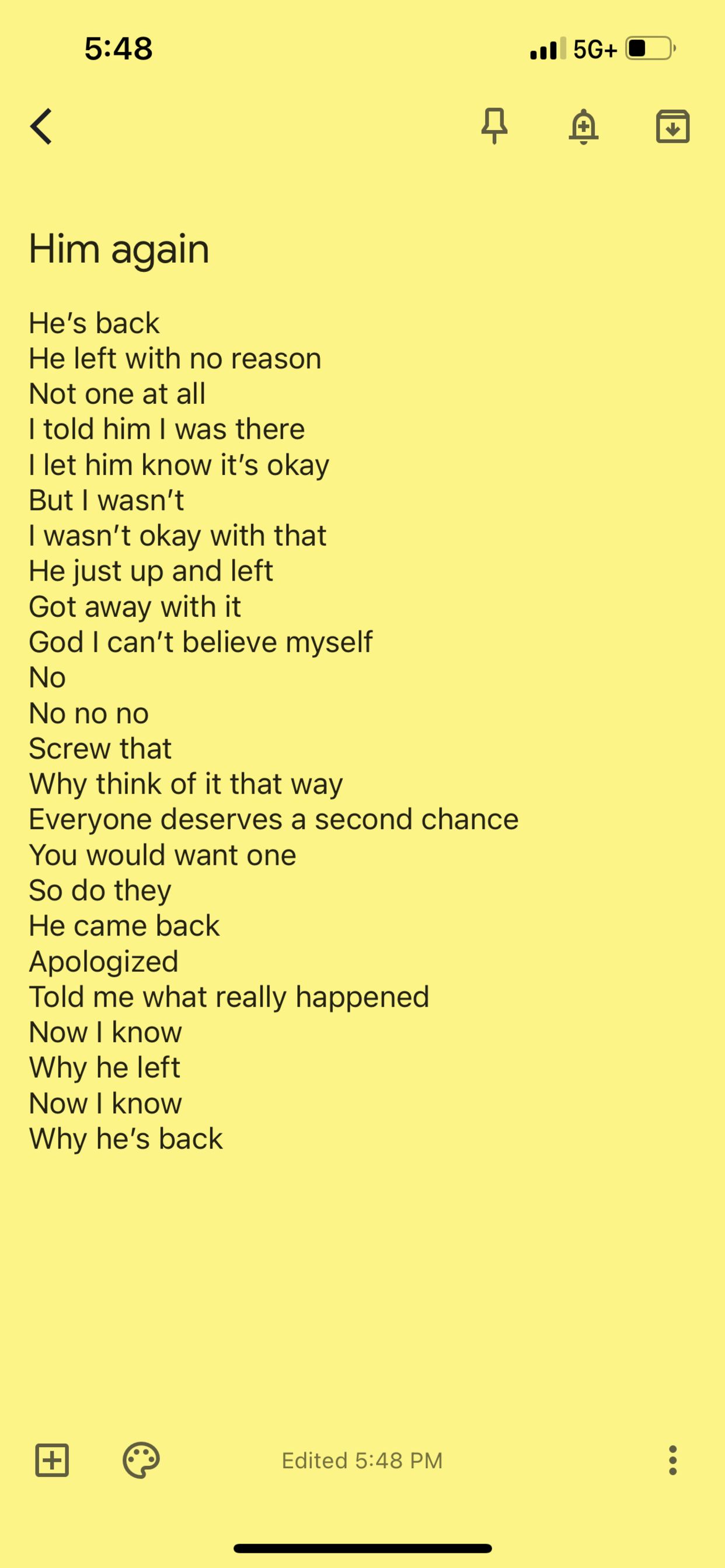Open the color palette options
This screenshot has width=725, height=1568.
tap(141, 1459)
